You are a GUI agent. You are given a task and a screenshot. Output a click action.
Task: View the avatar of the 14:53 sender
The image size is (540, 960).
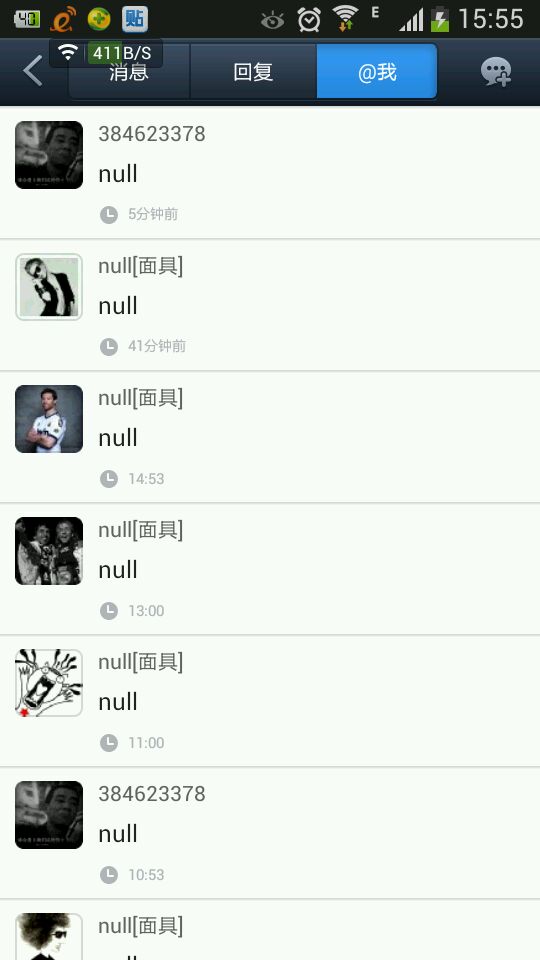(x=49, y=419)
